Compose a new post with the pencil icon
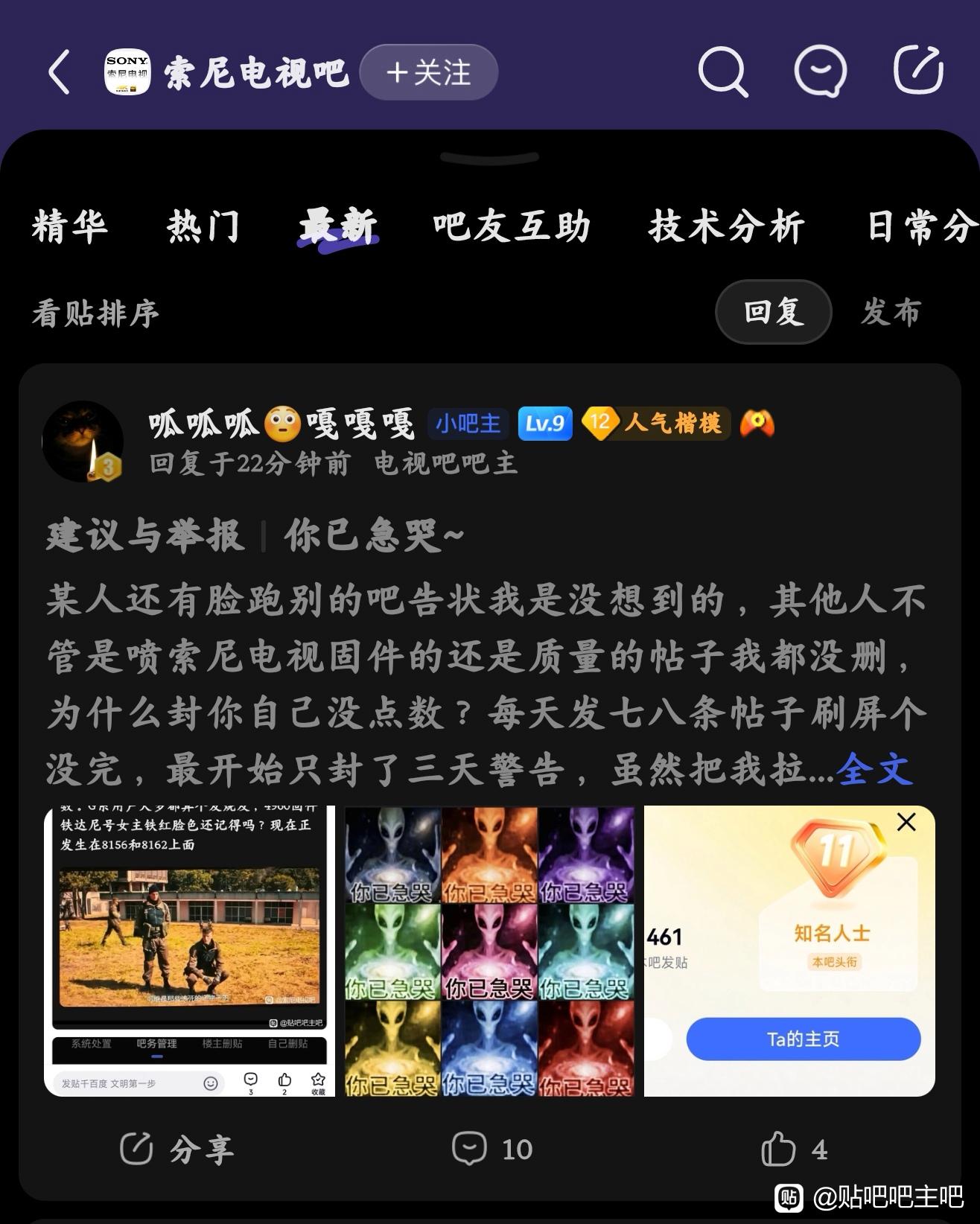The width and height of the screenshot is (980, 1224). (918, 71)
